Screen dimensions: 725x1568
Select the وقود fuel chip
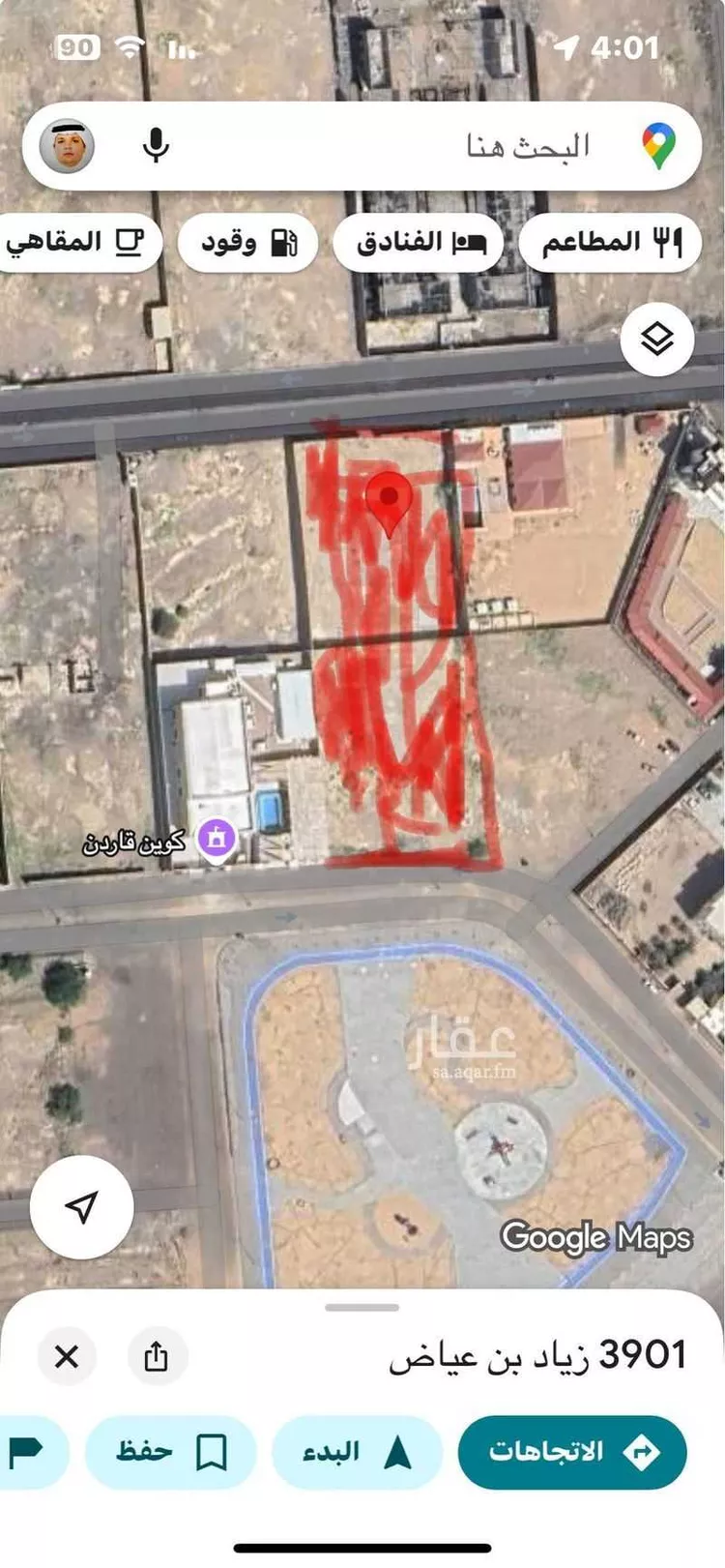pyautogui.click(x=246, y=242)
